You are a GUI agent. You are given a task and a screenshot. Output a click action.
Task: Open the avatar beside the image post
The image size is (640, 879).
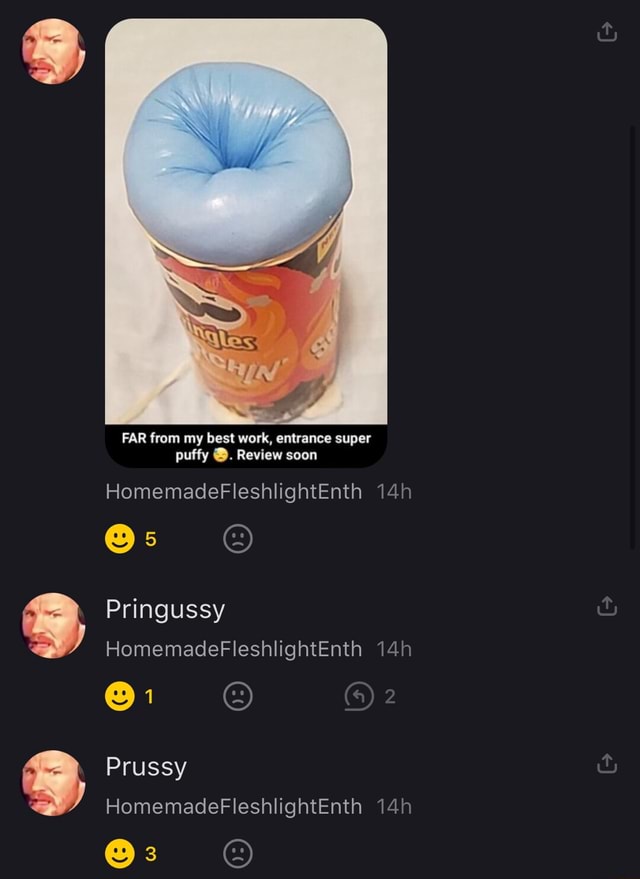(53, 53)
